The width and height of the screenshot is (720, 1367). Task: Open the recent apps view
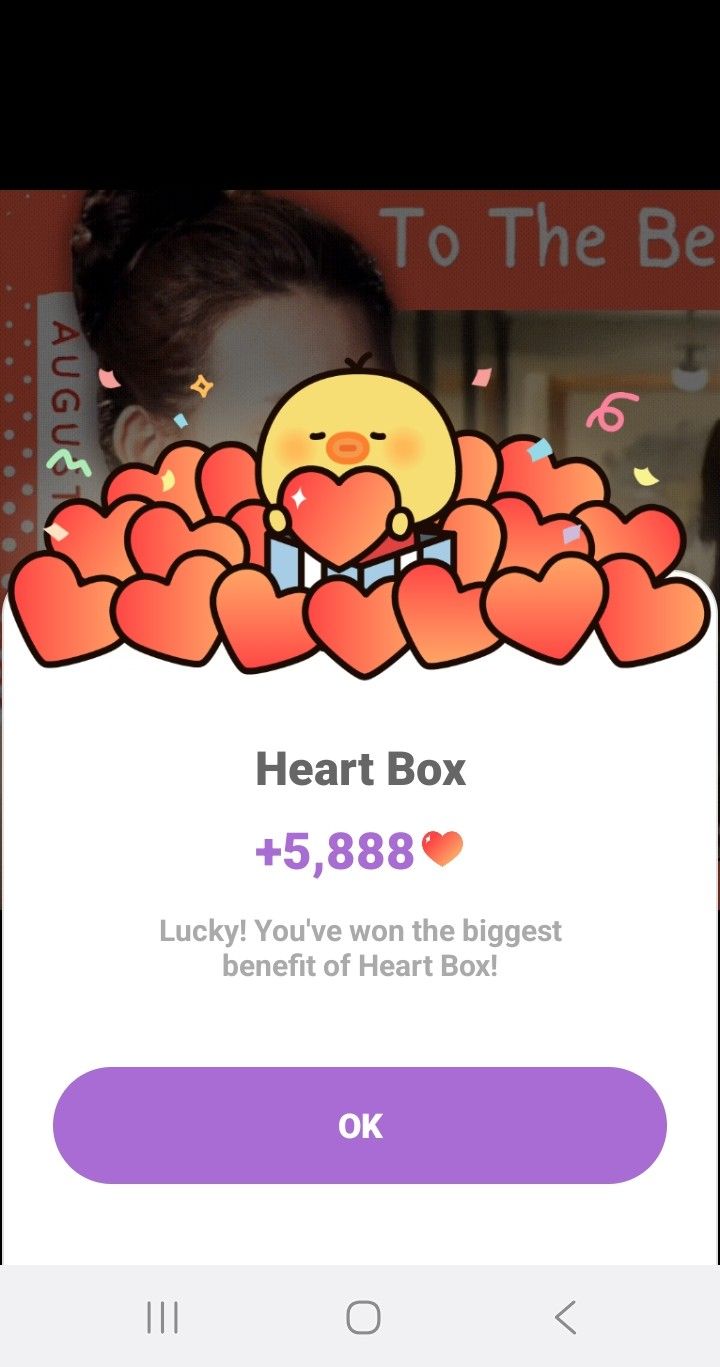point(162,1317)
